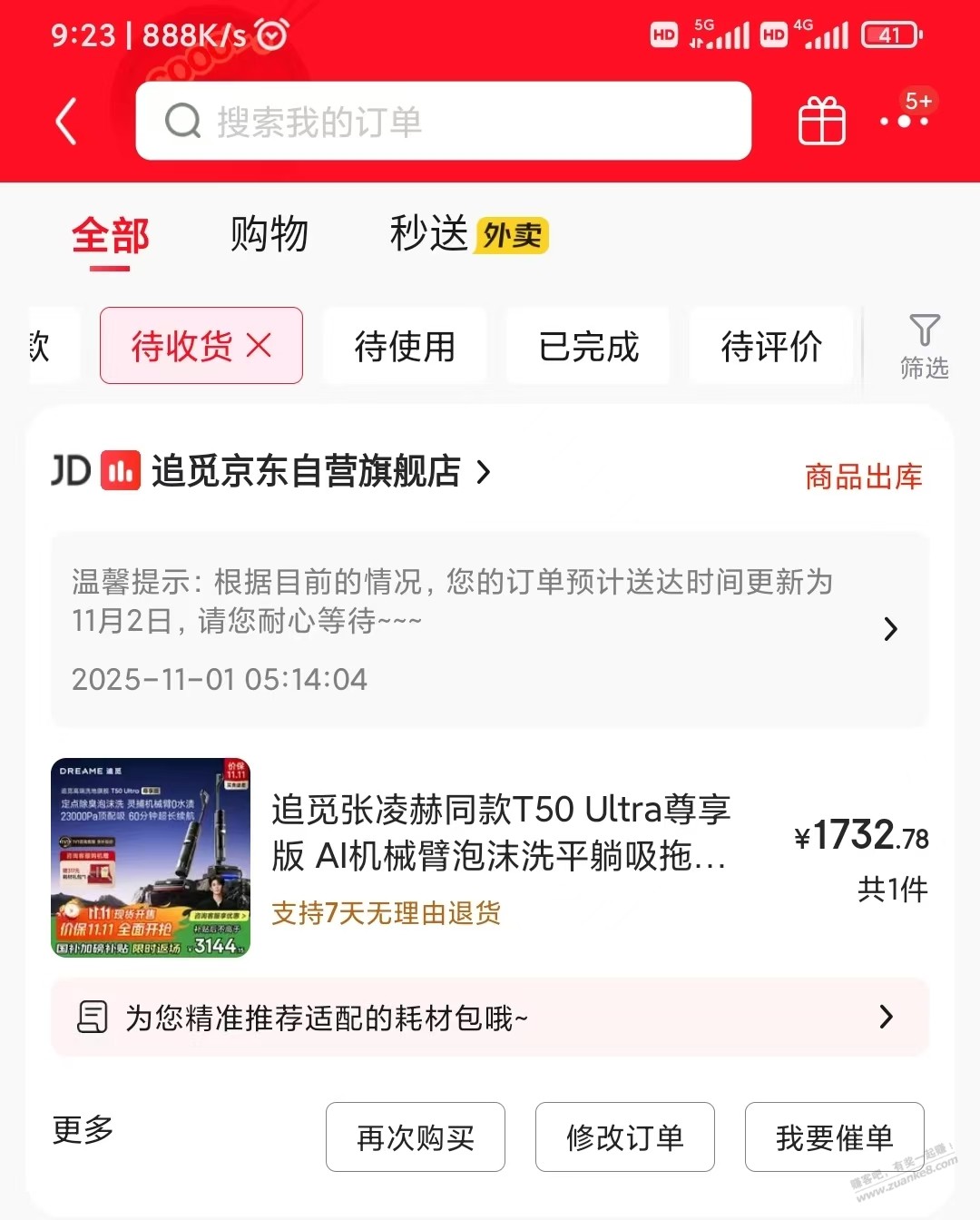Switch to the 全部 tab

(111, 236)
